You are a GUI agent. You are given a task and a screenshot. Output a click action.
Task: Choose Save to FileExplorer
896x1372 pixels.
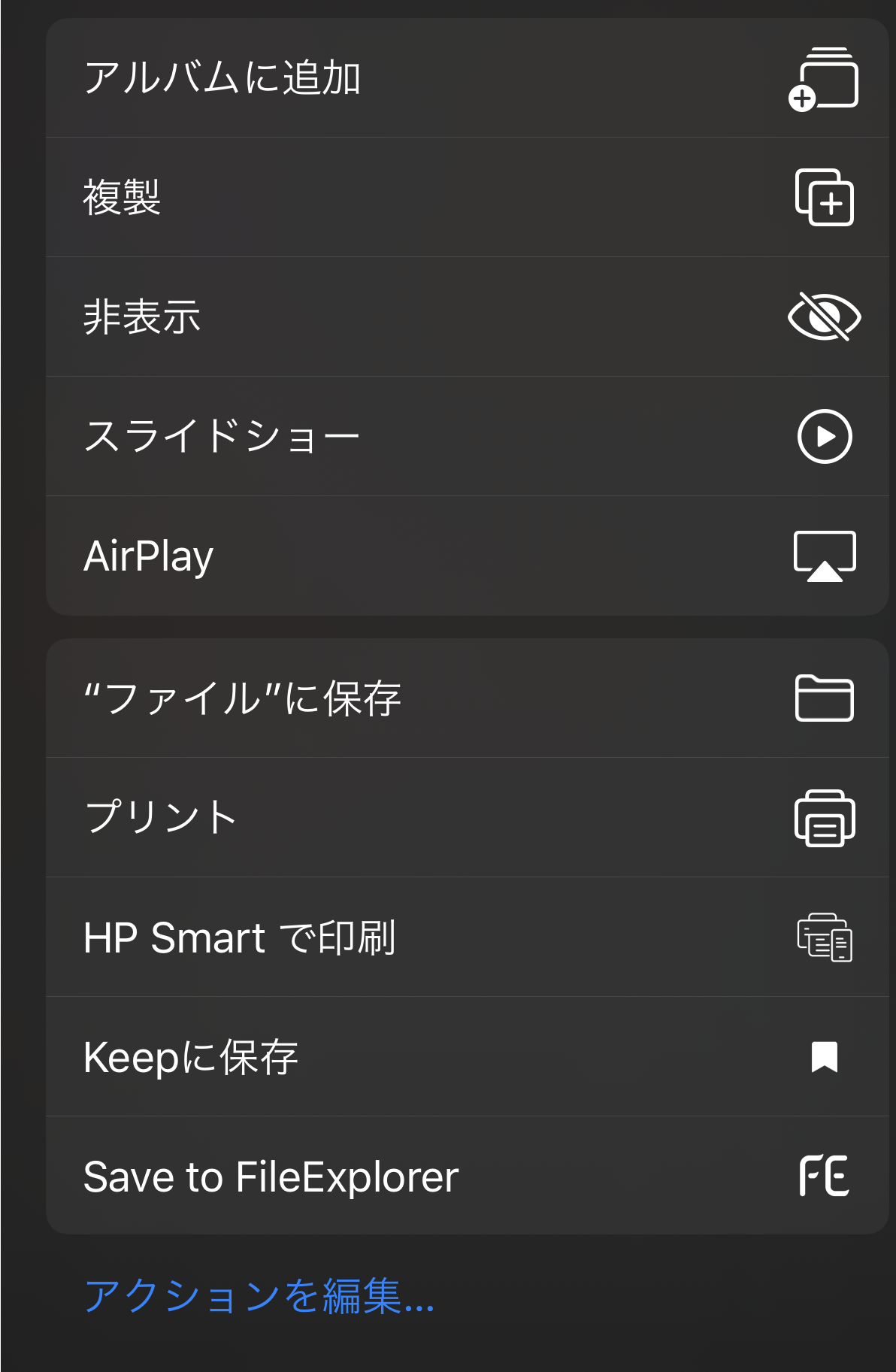click(466, 1177)
